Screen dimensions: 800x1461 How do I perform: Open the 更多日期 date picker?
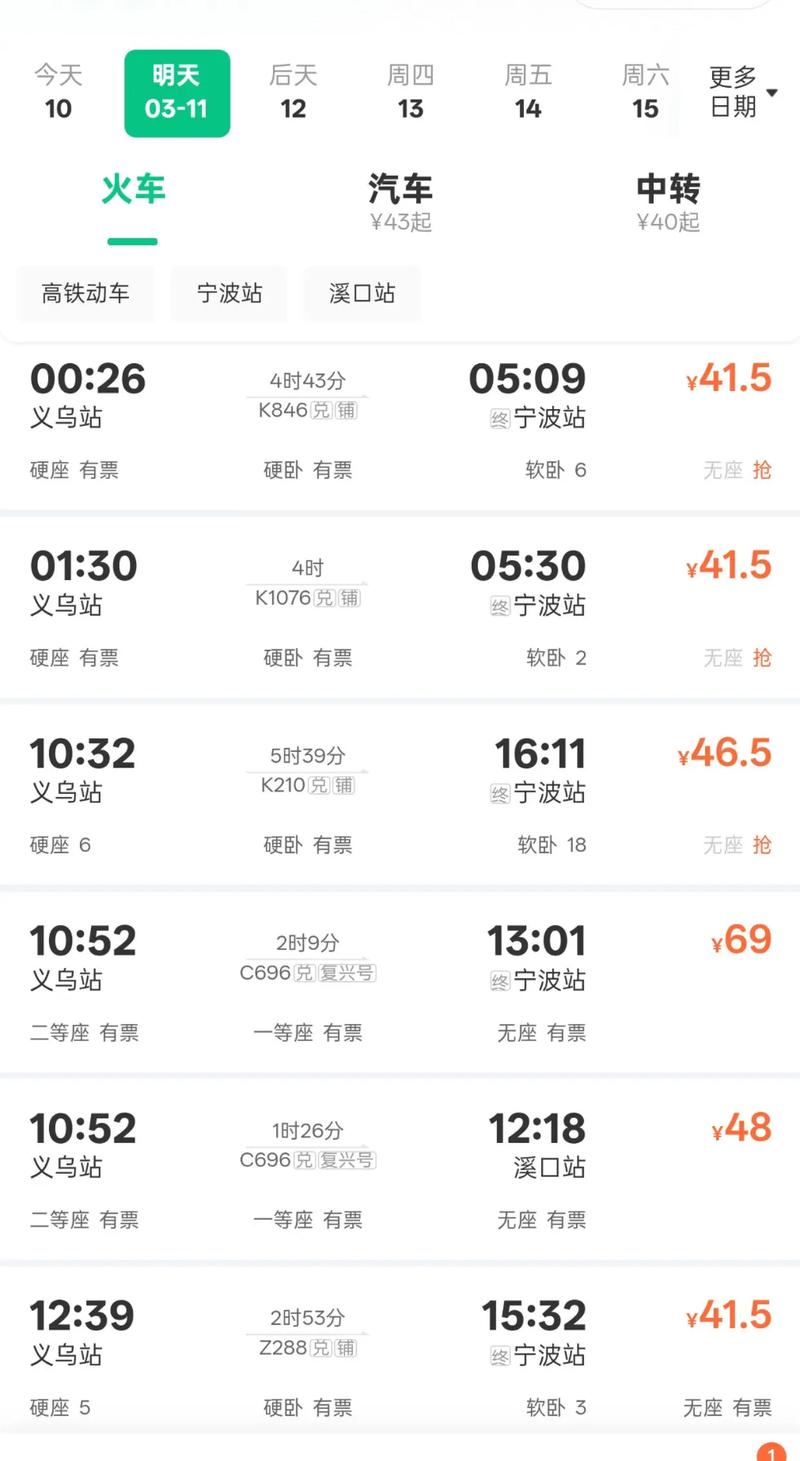(742, 92)
